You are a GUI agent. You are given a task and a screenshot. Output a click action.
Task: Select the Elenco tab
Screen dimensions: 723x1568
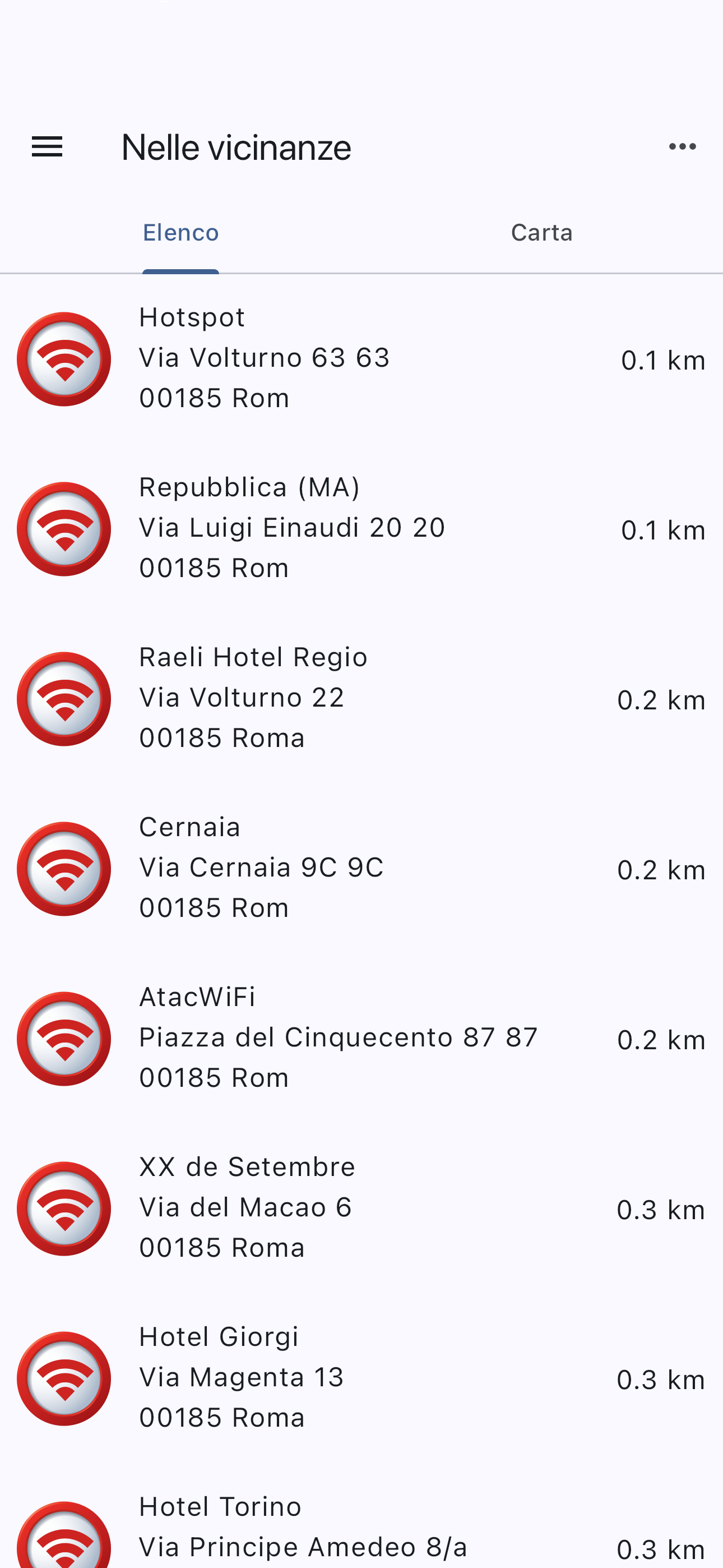point(180,233)
